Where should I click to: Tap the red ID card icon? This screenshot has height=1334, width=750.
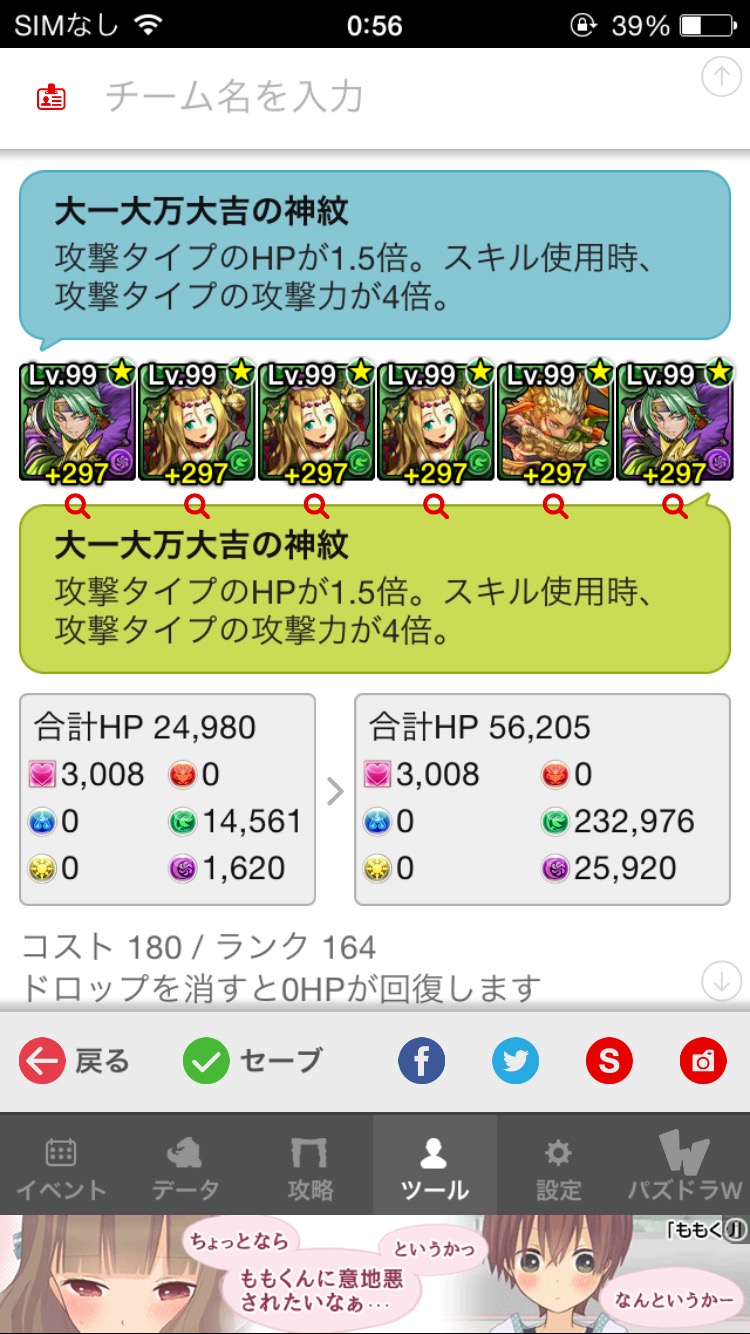(x=51, y=98)
